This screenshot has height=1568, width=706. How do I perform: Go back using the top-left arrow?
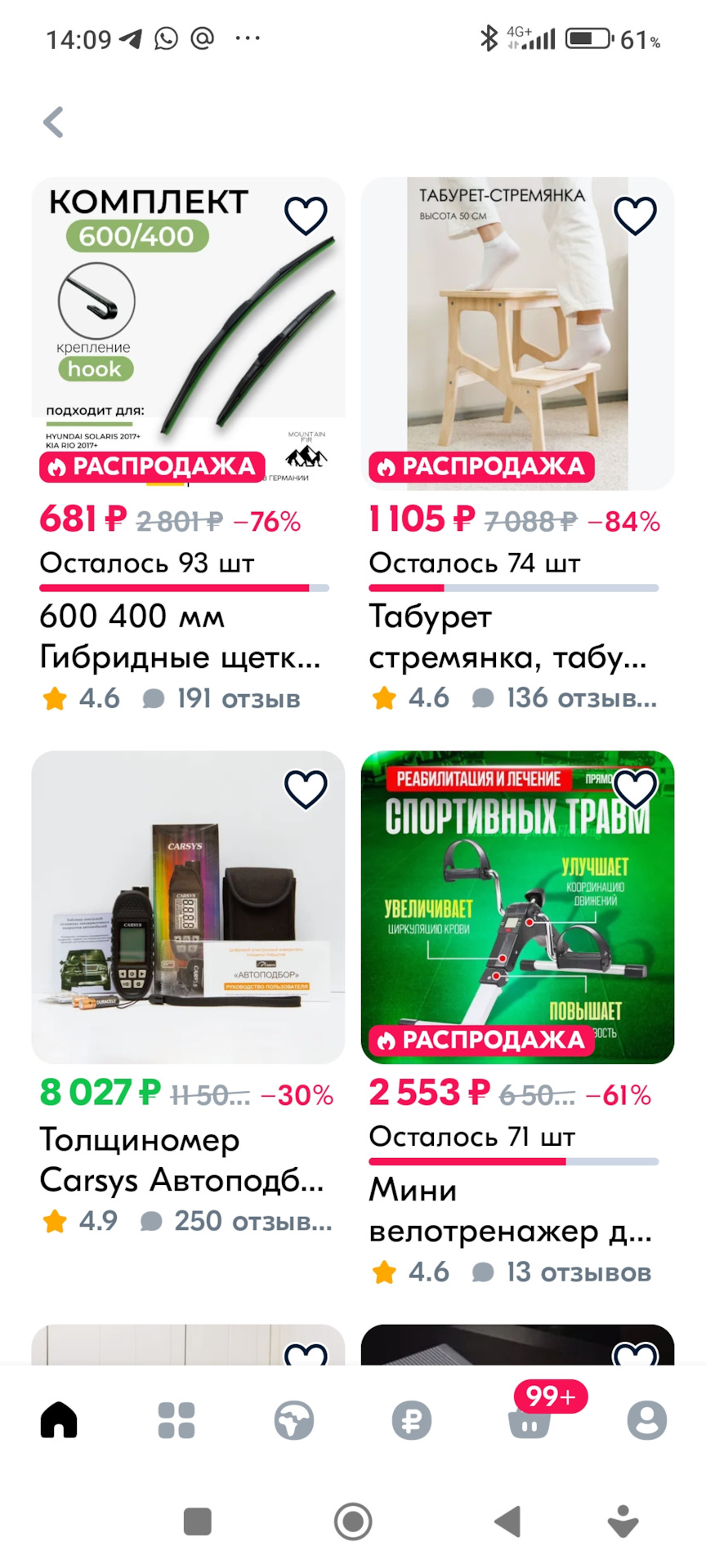point(53,122)
